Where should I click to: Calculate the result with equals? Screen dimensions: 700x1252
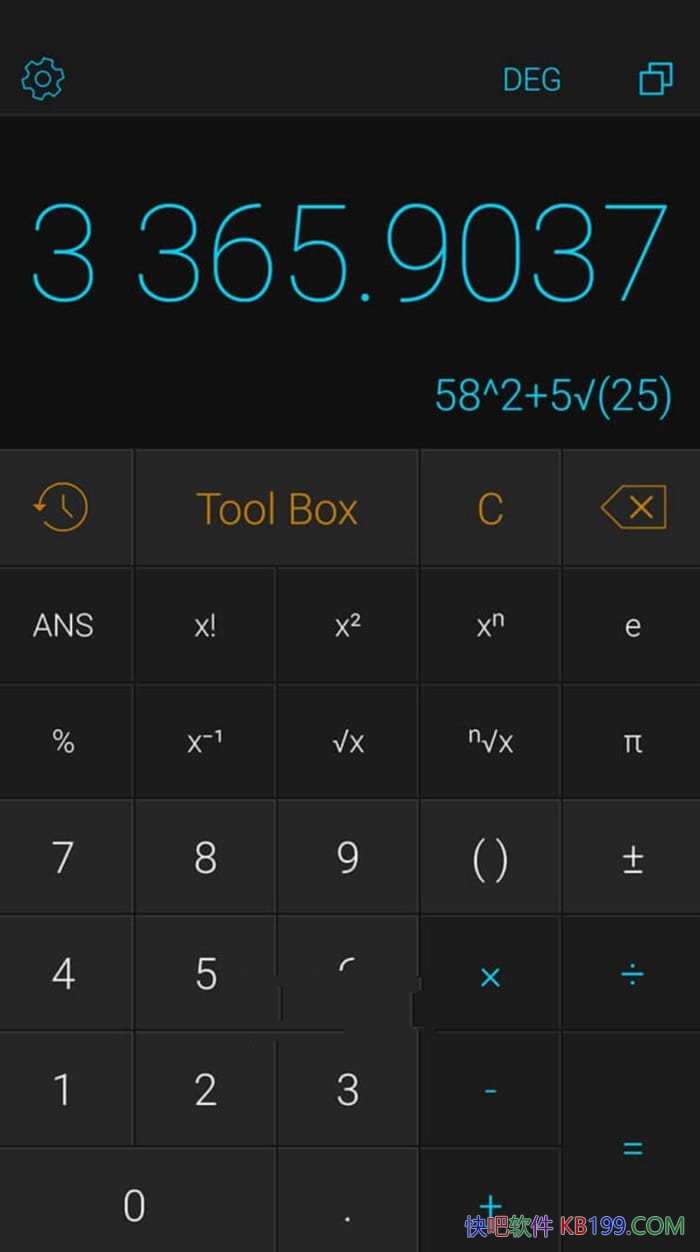click(x=632, y=1148)
